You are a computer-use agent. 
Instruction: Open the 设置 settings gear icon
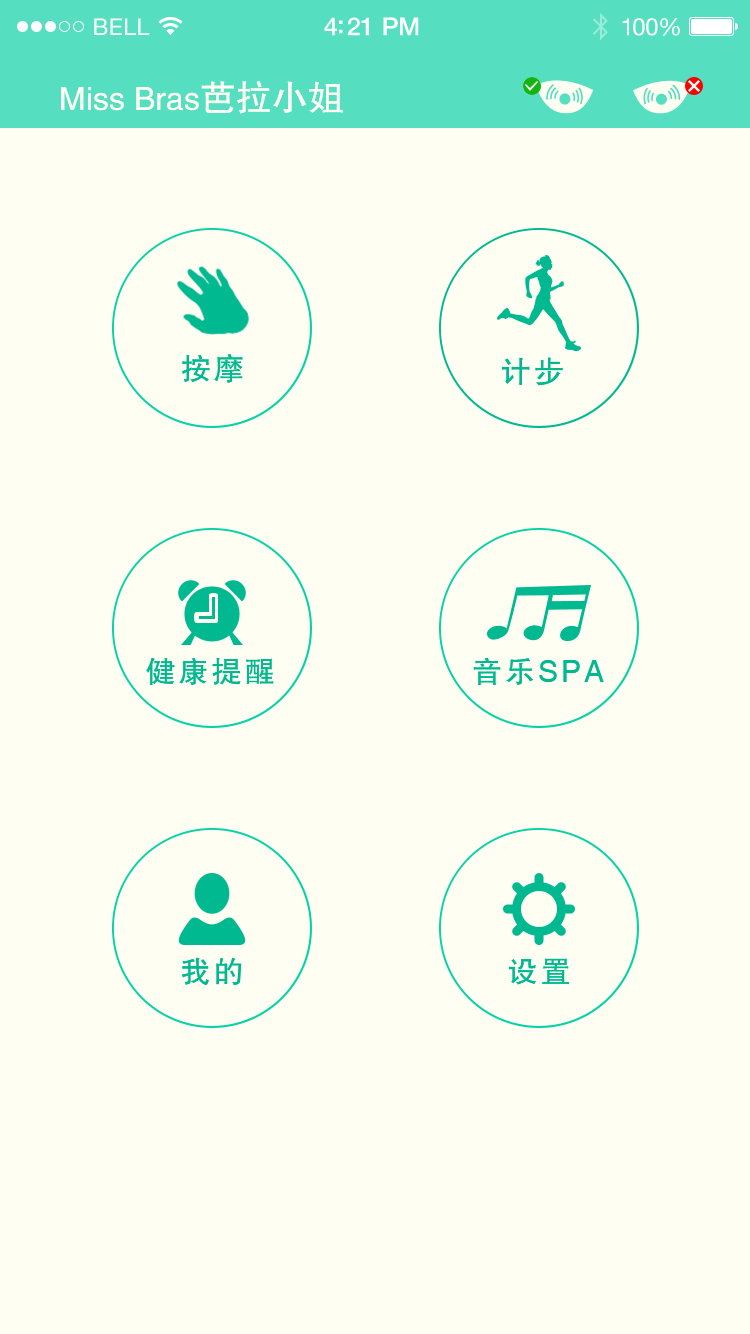tap(538, 908)
